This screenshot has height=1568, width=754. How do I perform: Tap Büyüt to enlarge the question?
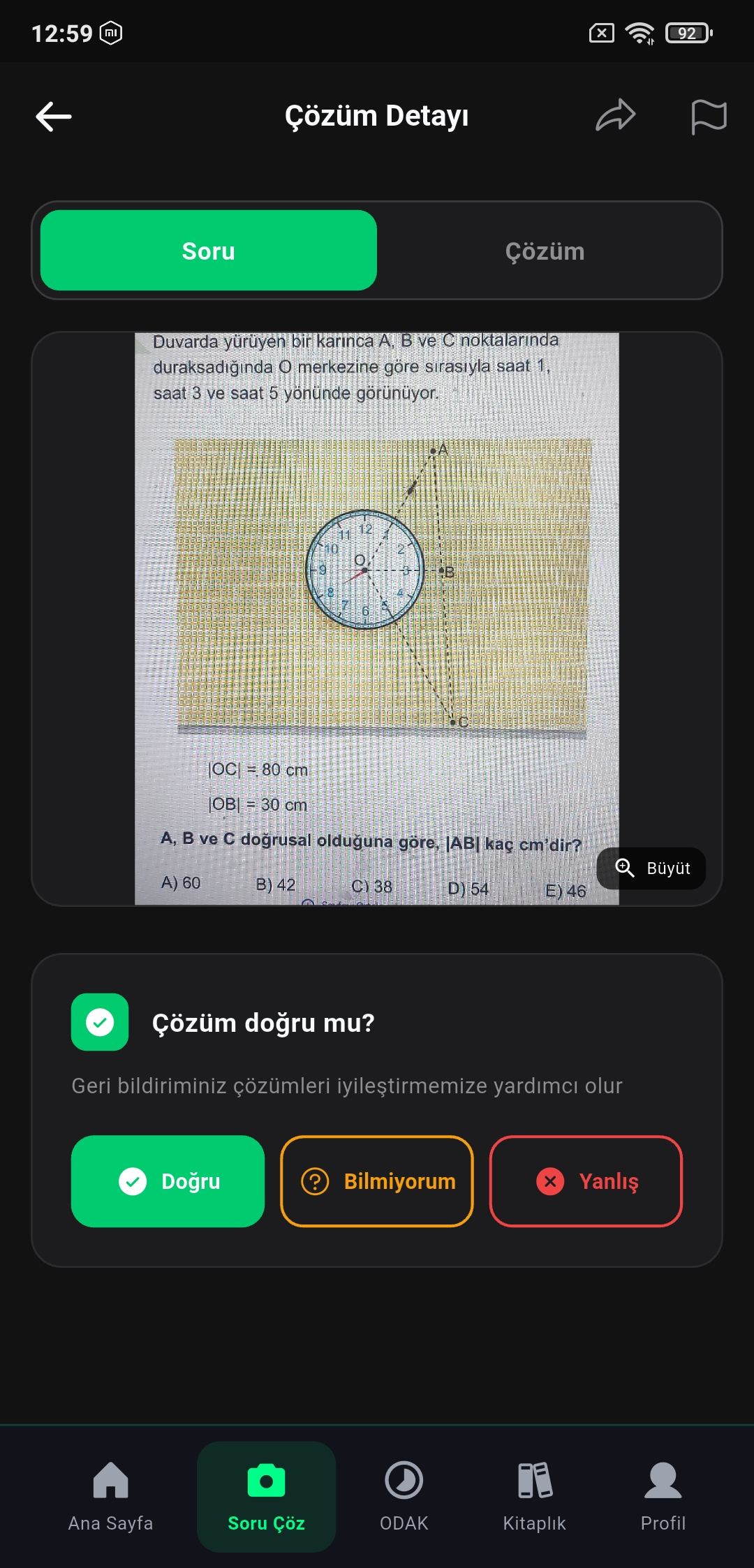point(651,868)
